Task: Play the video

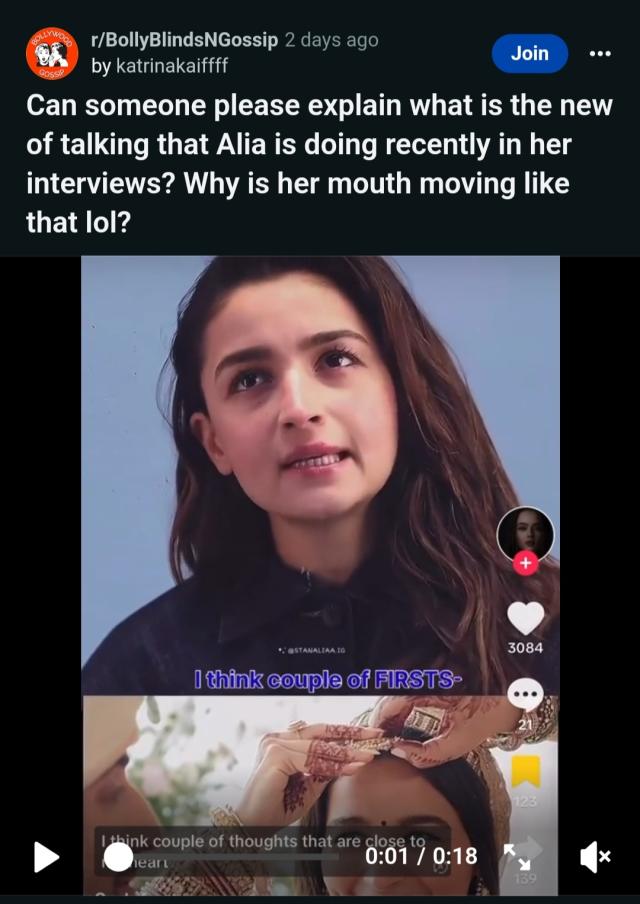Action: coord(46,856)
